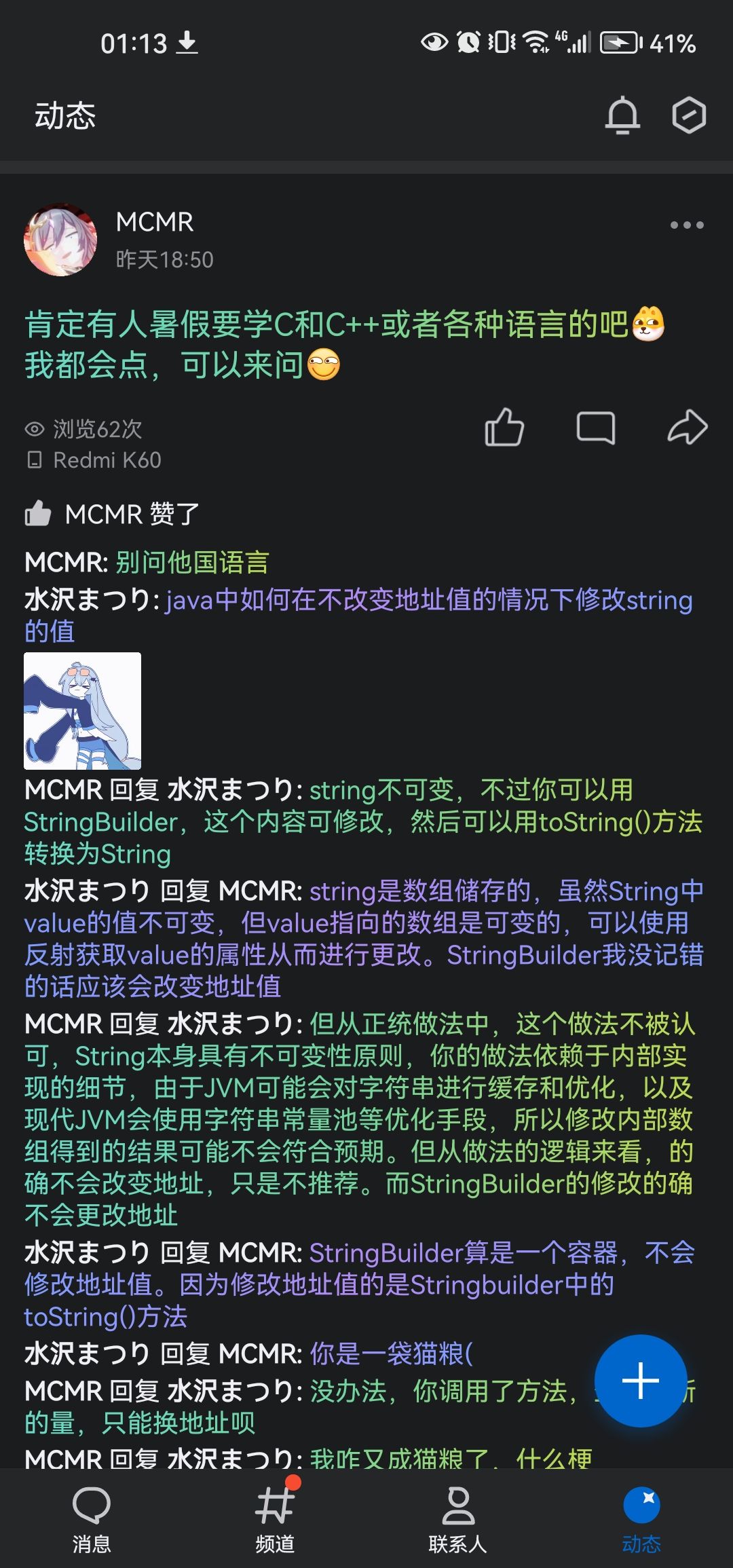This screenshot has height=1568, width=733.
Task: Share MCMR's post
Action: pyautogui.click(x=687, y=428)
